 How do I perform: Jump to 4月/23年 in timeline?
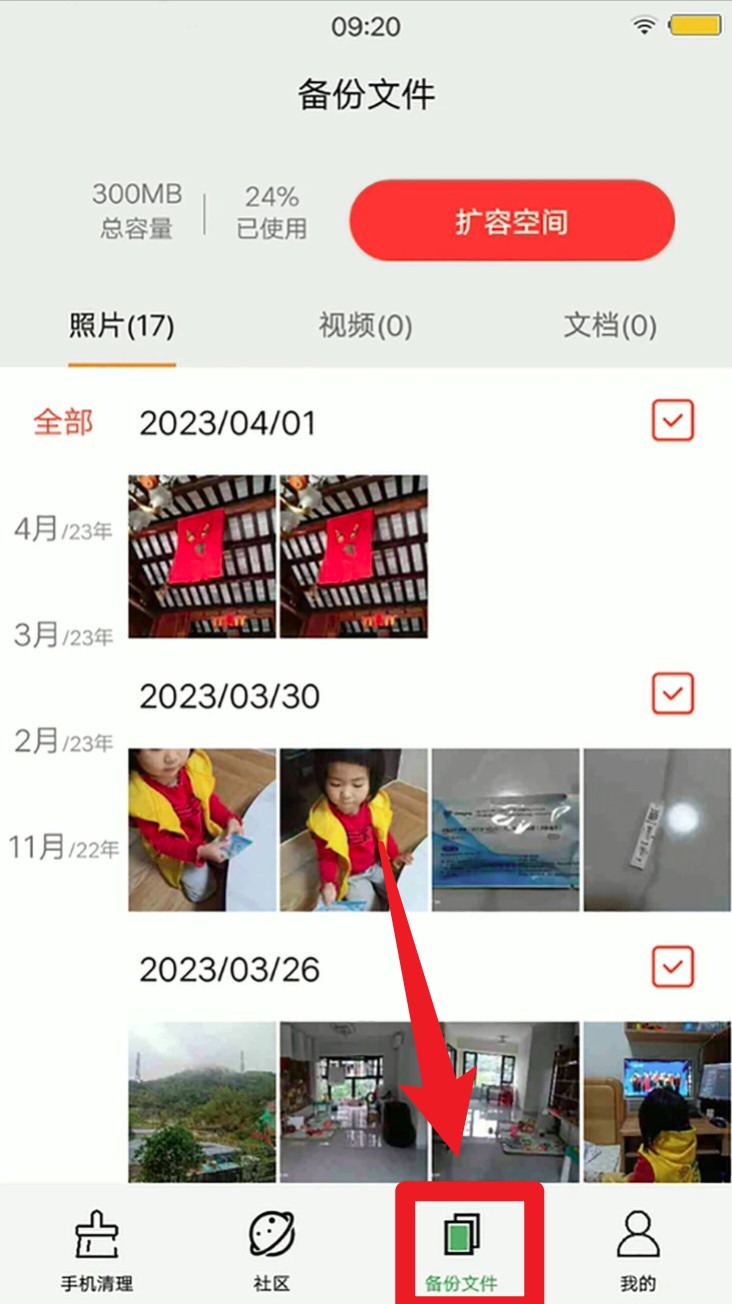point(62,529)
